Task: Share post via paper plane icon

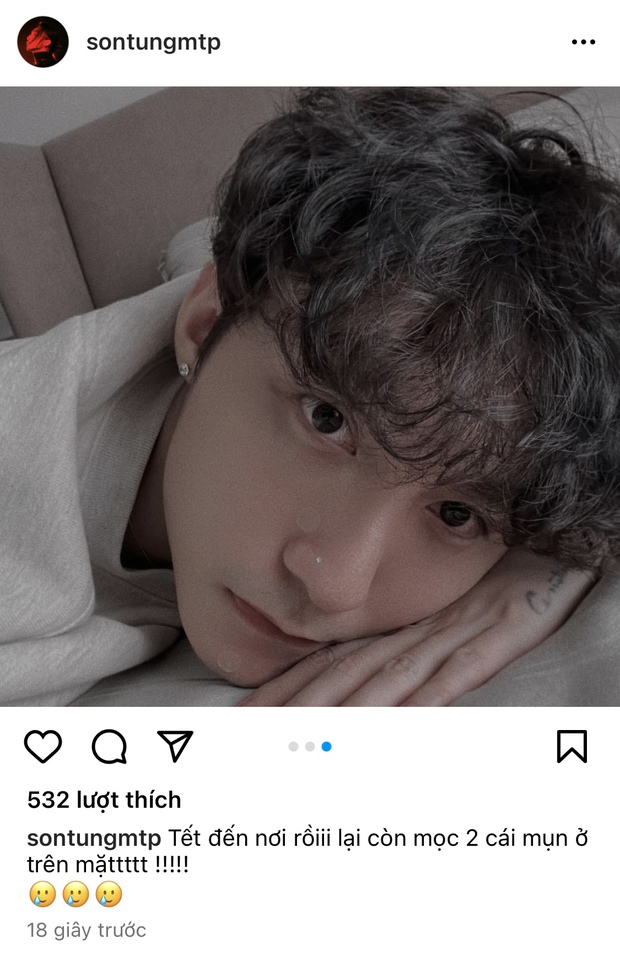Action: click(x=175, y=746)
